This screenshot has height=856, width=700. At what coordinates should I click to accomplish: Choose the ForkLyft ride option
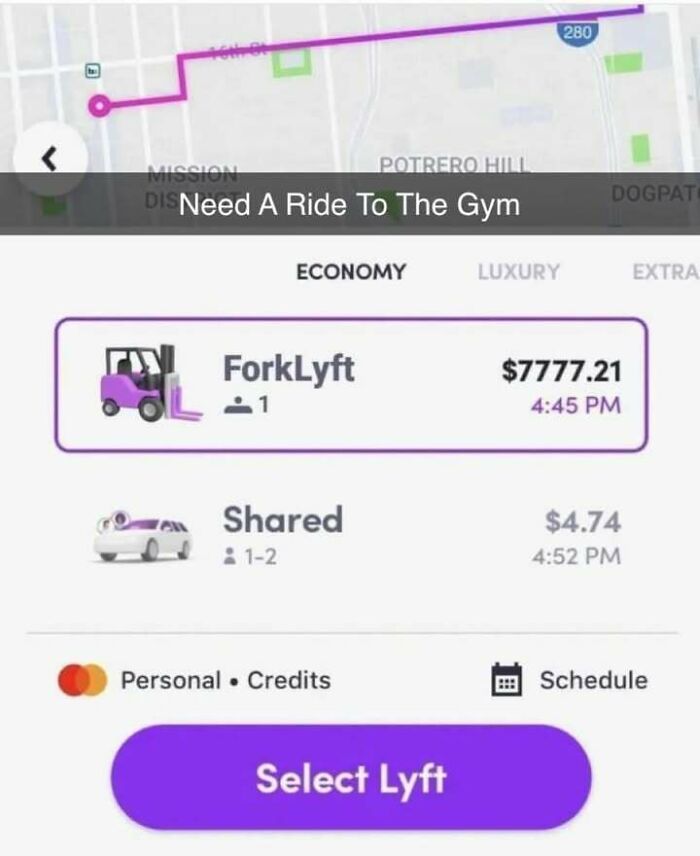351,385
